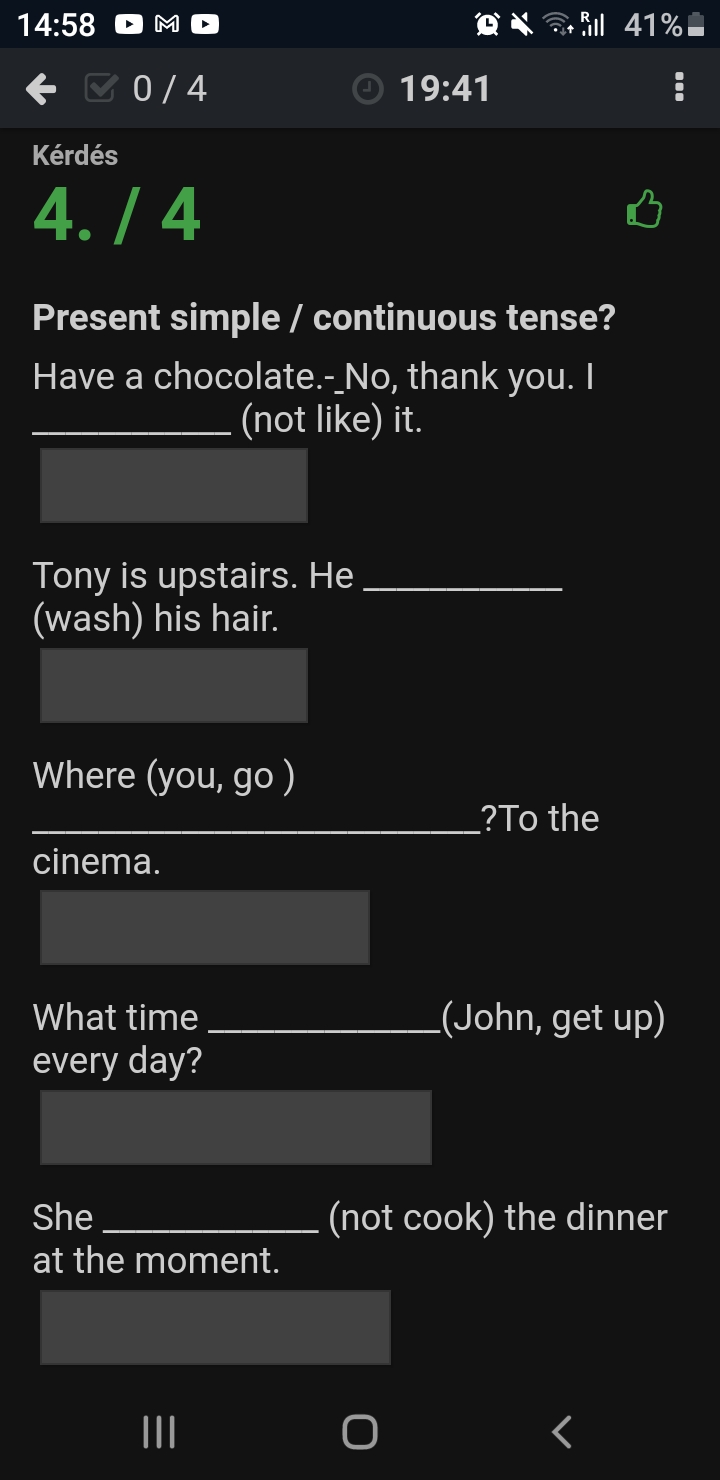
Task: Go back using the top arrow
Action: click(41, 90)
